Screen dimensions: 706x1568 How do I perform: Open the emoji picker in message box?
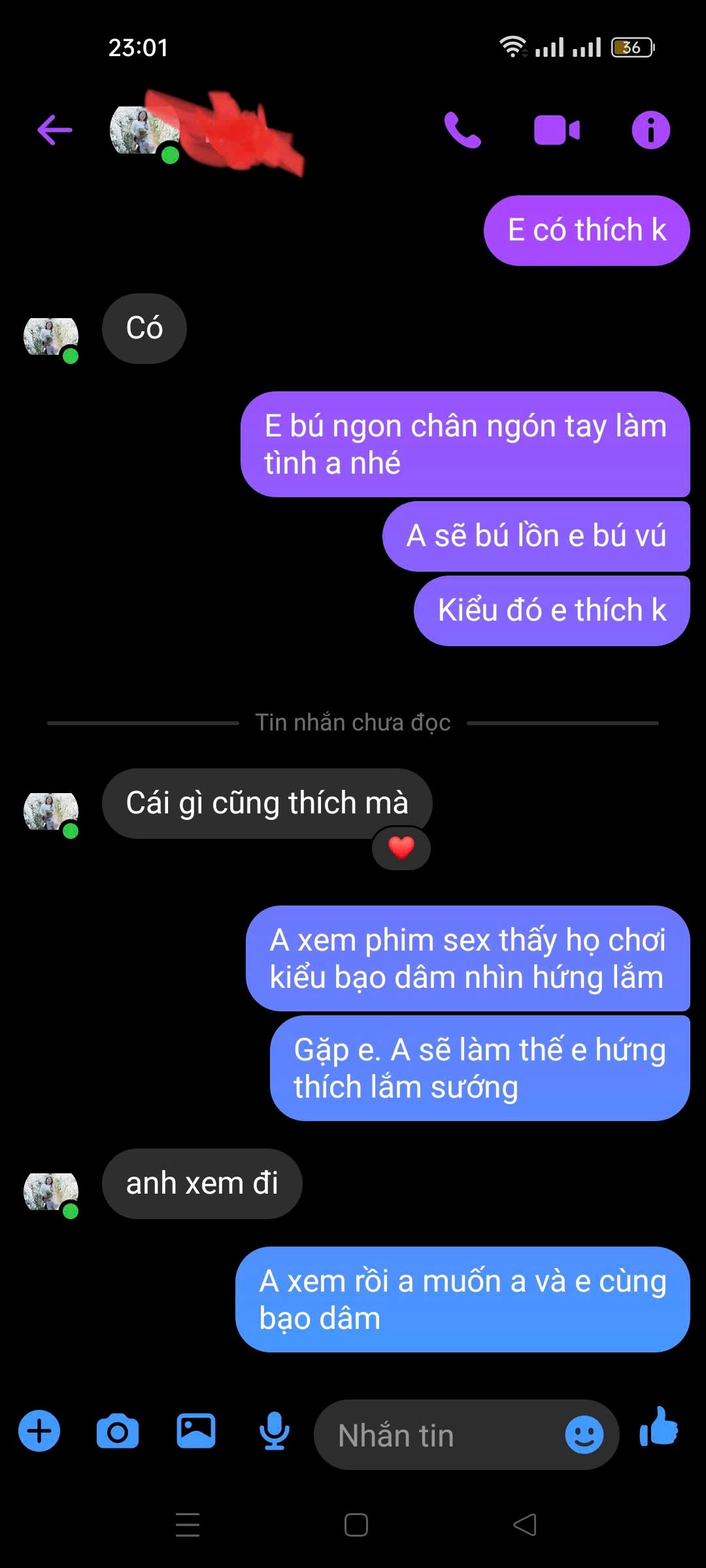[584, 1435]
